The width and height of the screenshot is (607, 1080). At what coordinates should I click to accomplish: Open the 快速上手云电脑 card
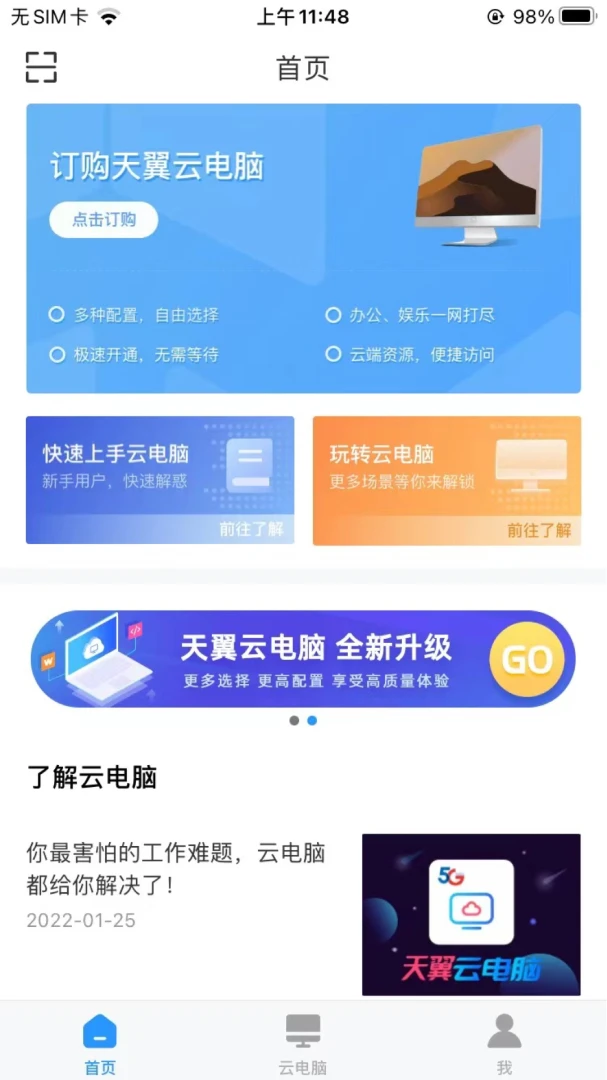coord(160,480)
